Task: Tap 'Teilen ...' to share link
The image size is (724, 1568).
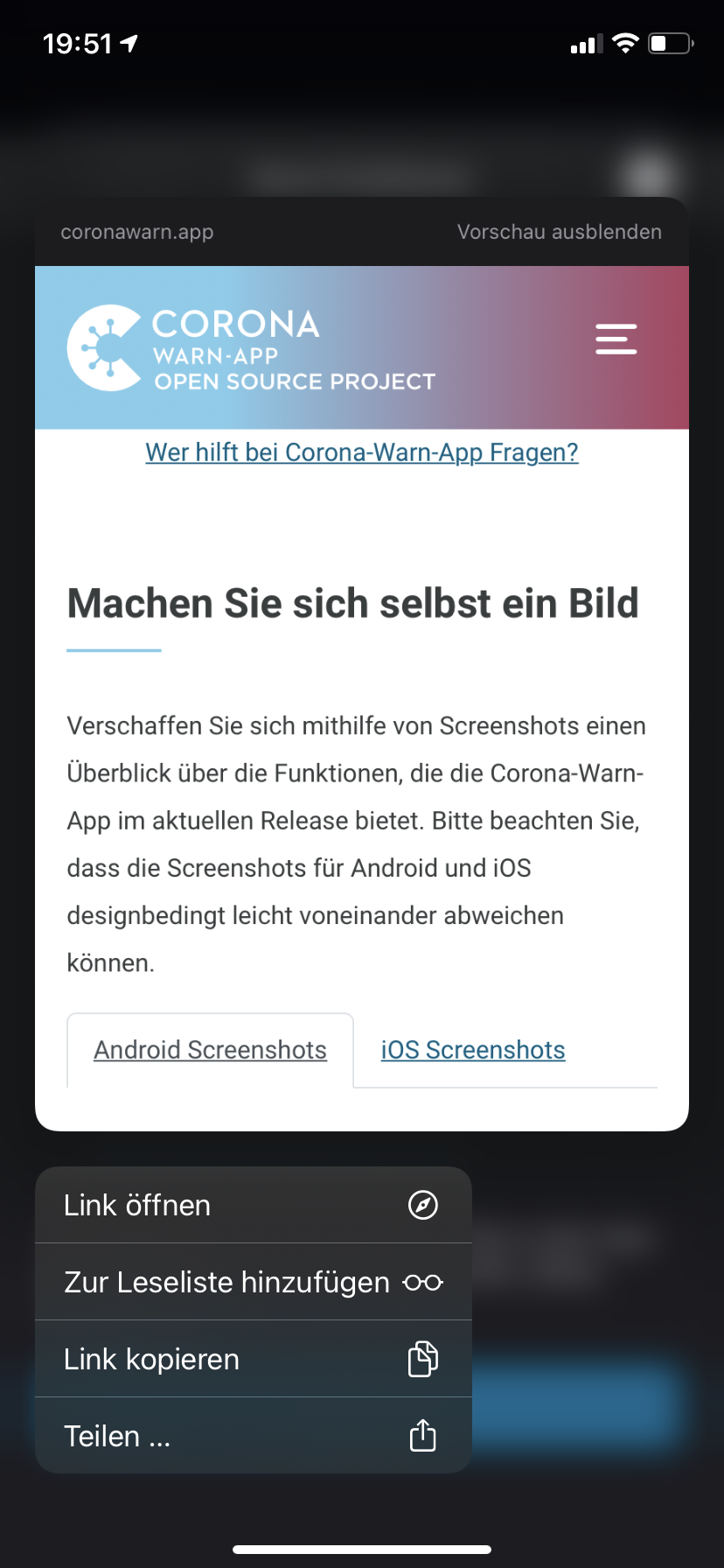Action: [254, 1436]
